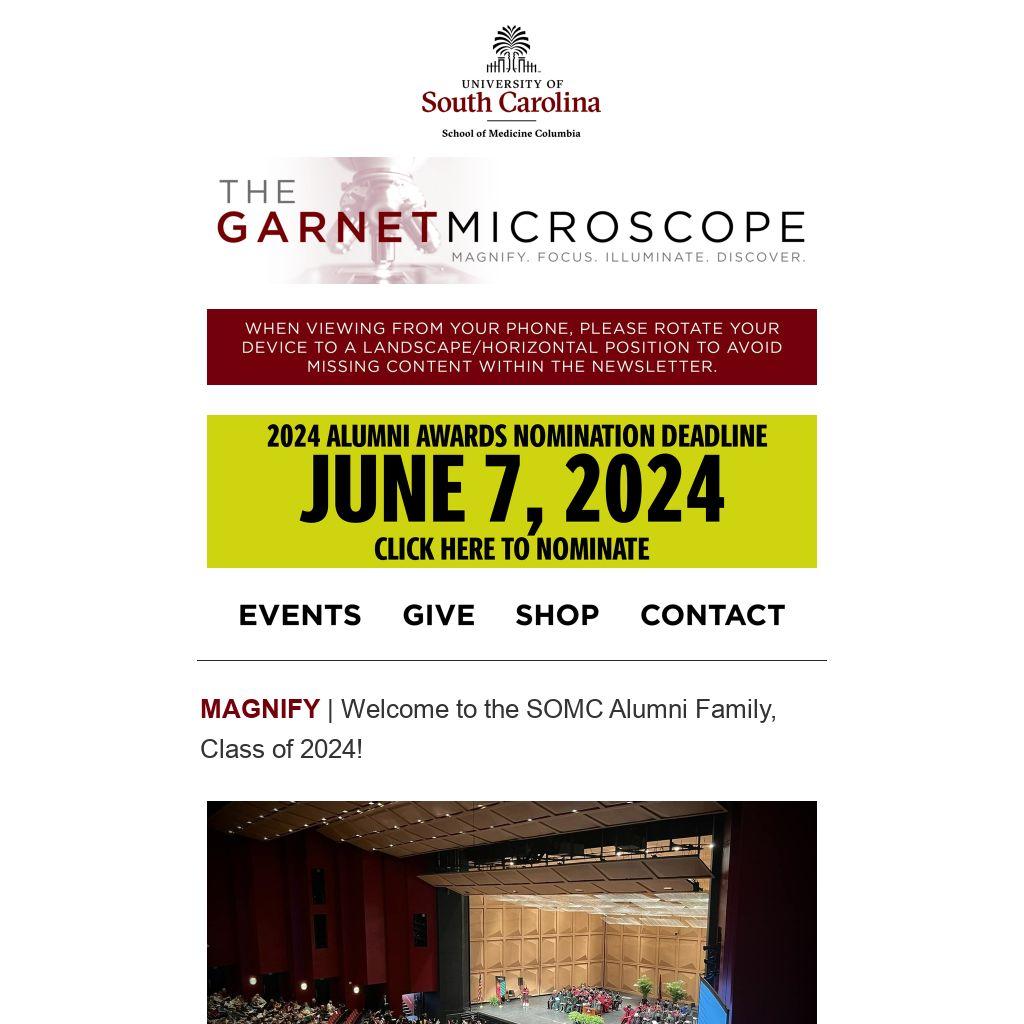The height and width of the screenshot is (1024, 1024).
Task: Open the EVENTS link
Action: [x=300, y=615]
